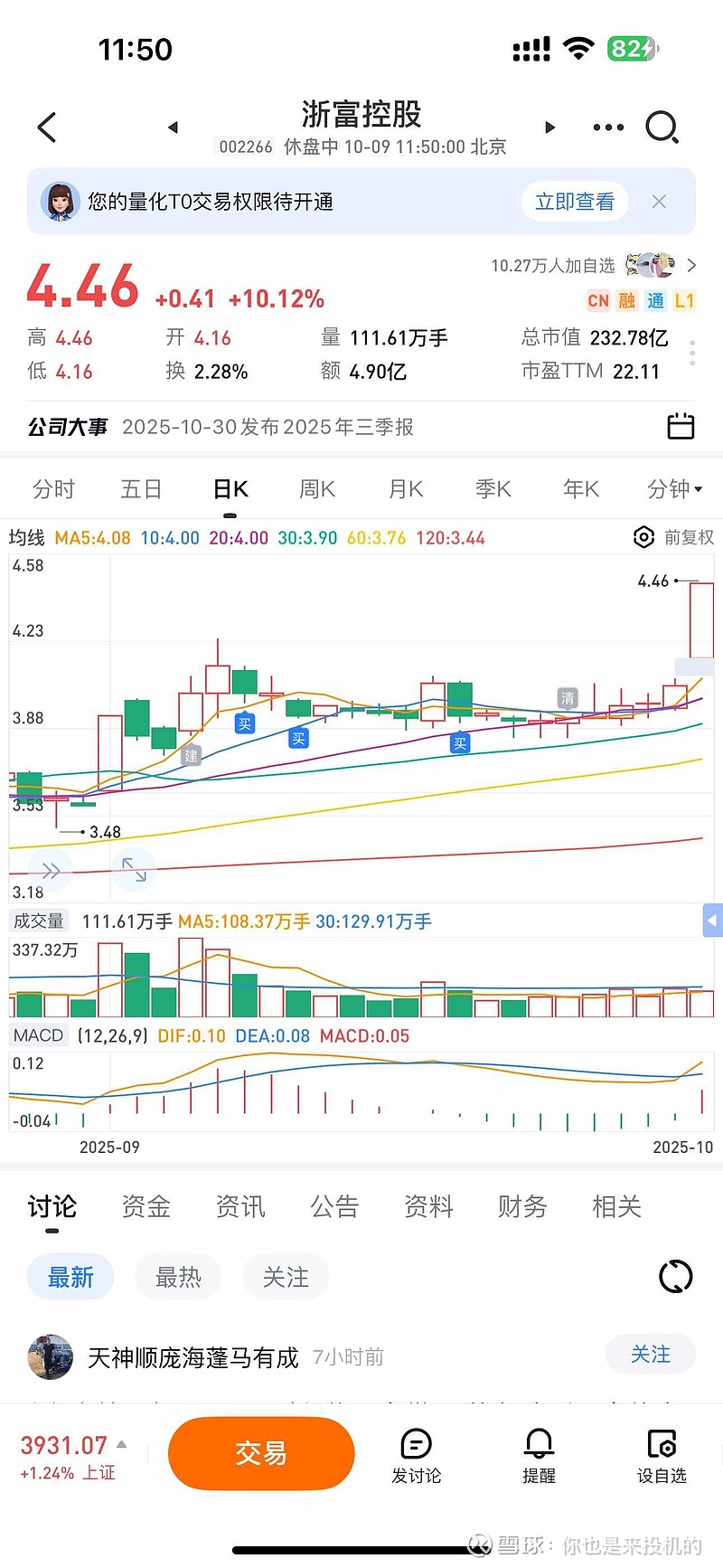Tap the orange 交易 button
This screenshot has height=1568, width=723.
[x=261, y=1453]
